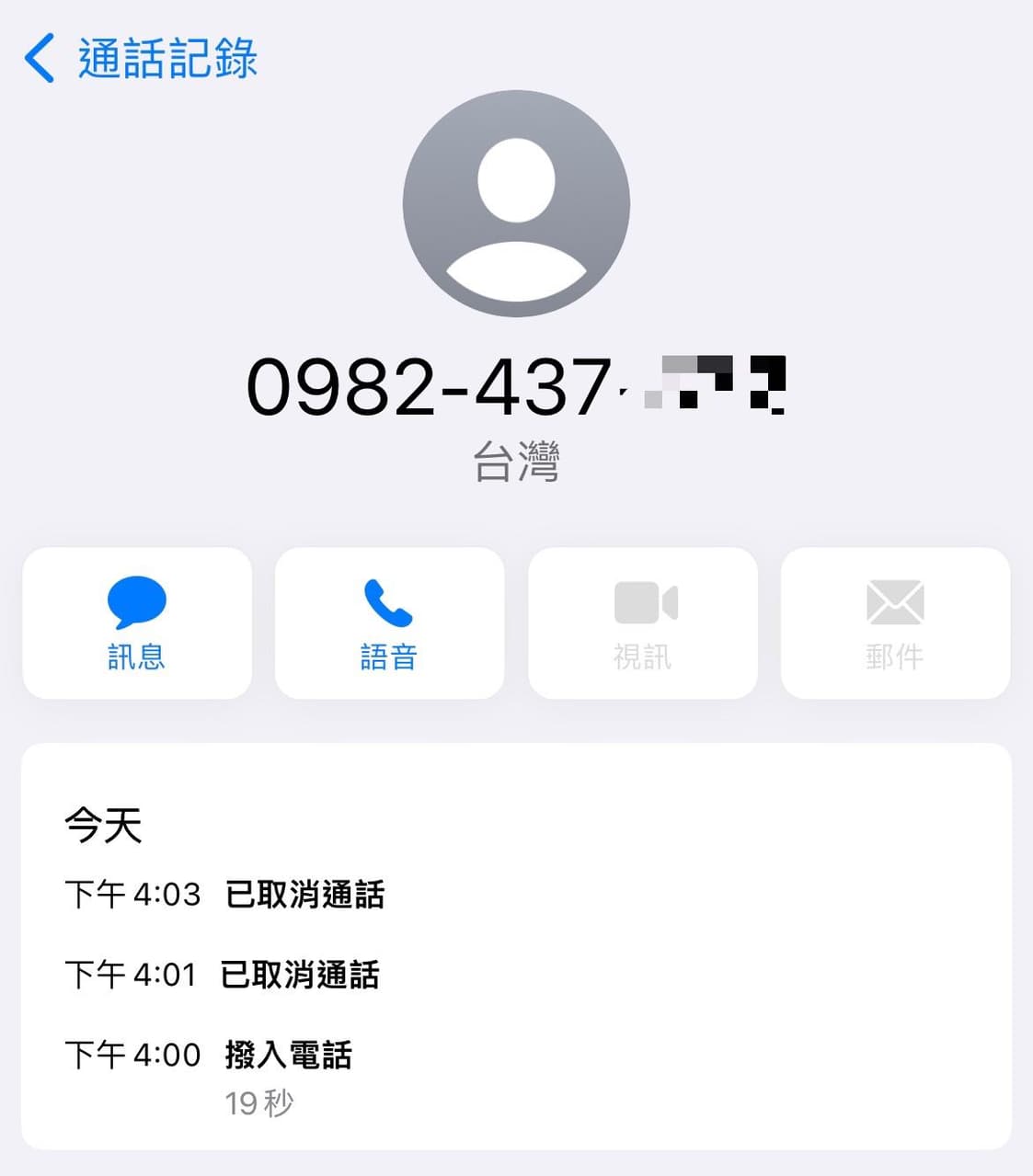Send a message via 訊息 button
The width and height of the screenshot is (1033, 1176).
[x=137, y=622]
